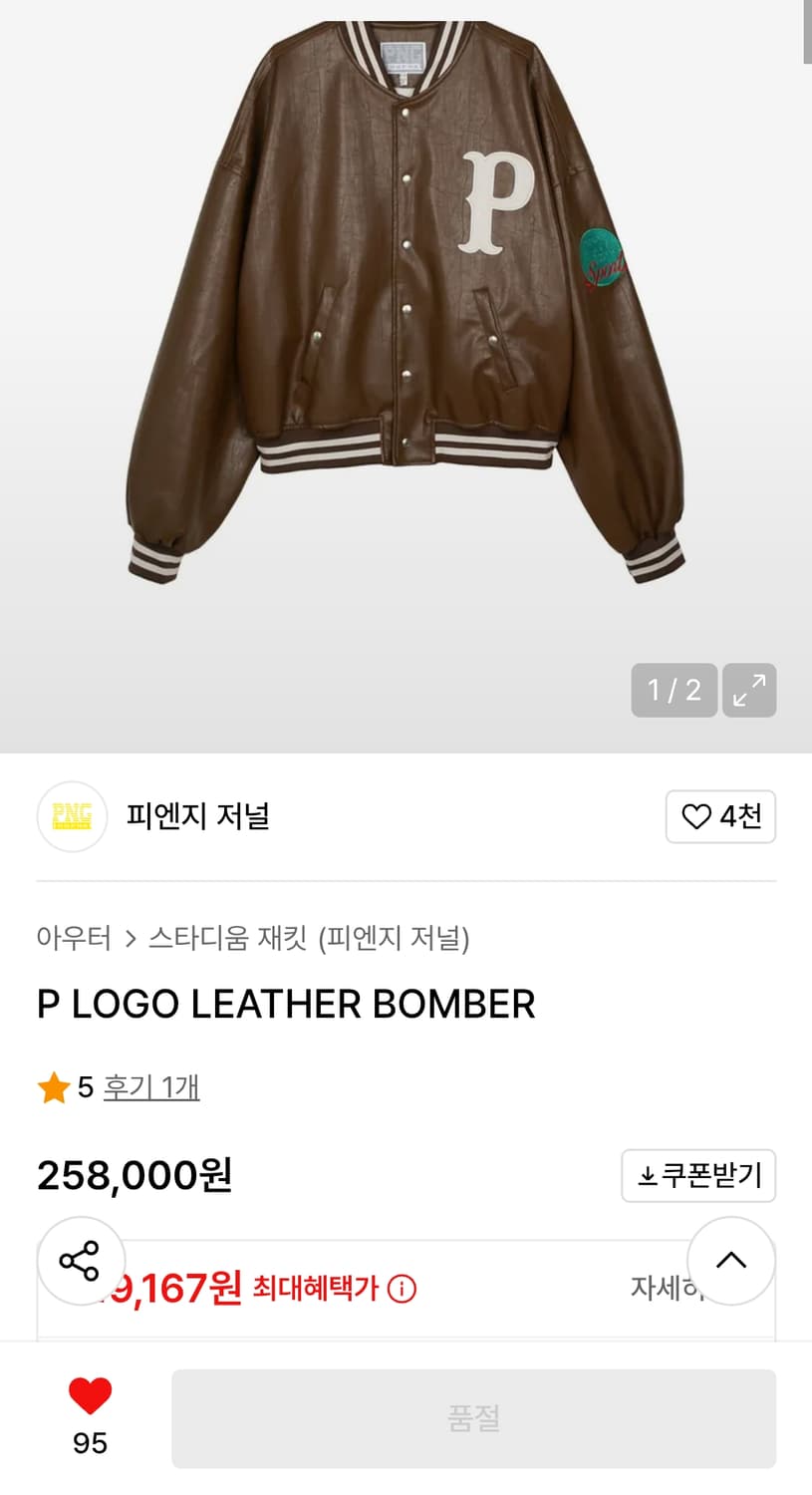Tap the red heart above 95
The image size is (812, 1495).
[89, 1399]
